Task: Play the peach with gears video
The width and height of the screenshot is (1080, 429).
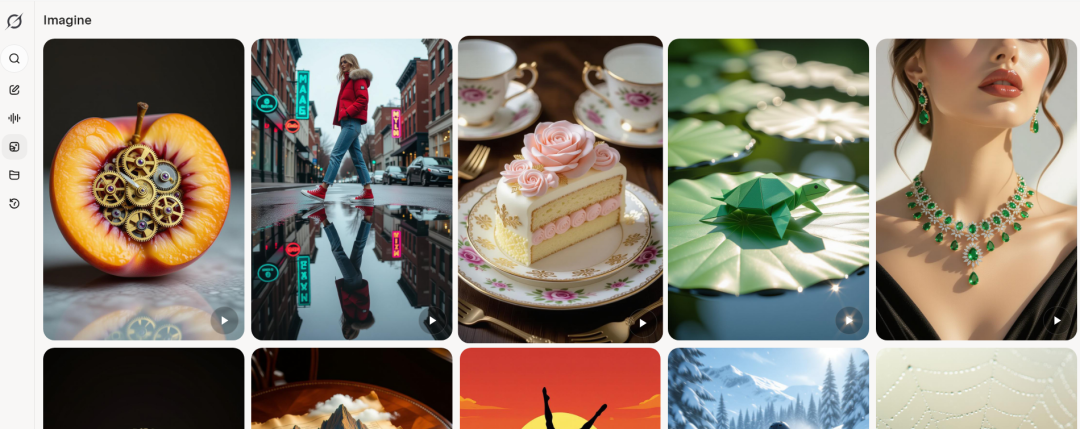Action: 225,321
